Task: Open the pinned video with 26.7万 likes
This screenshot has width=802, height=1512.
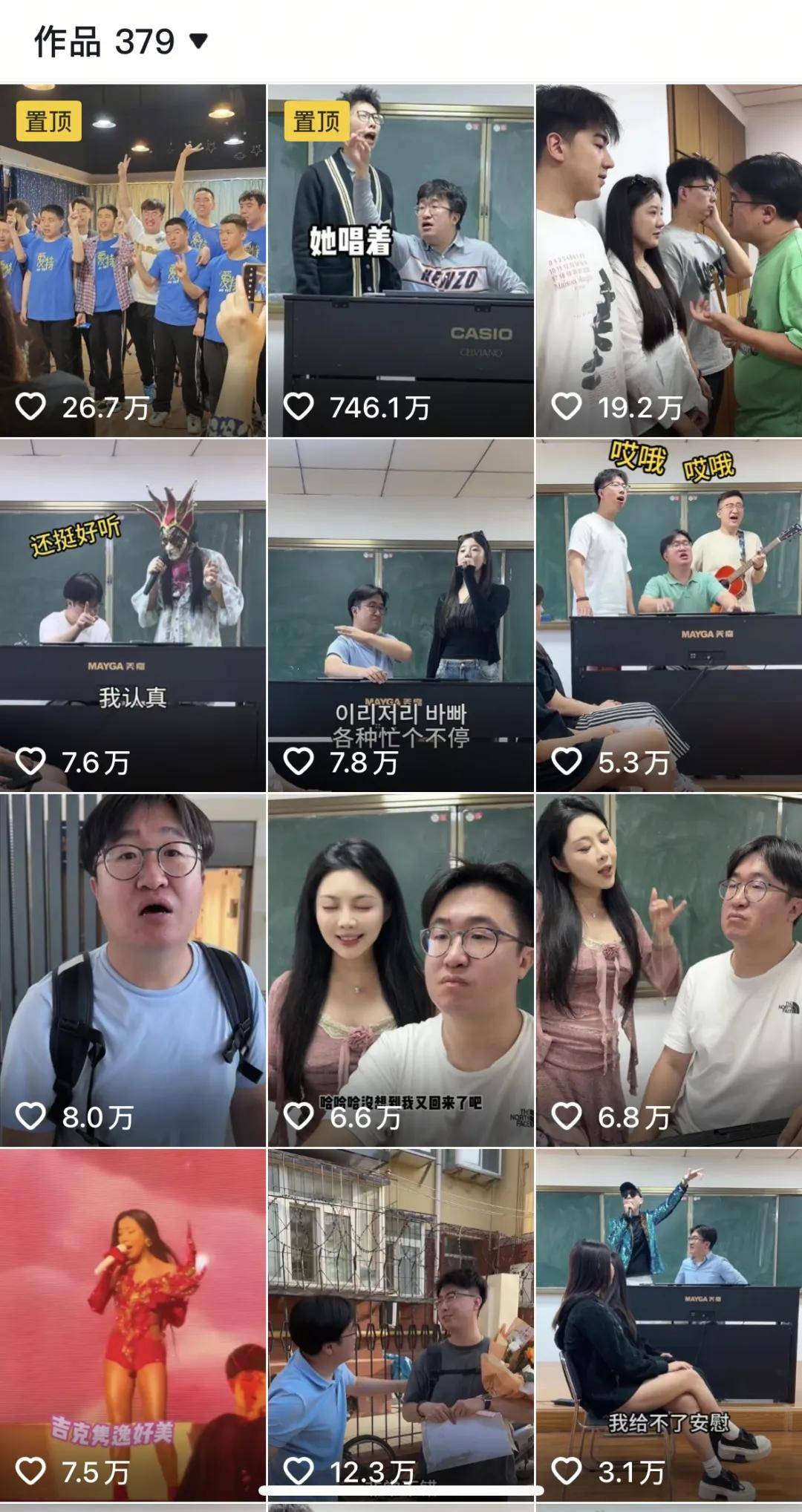Action: pyautogui.click(x=132, y=260)
